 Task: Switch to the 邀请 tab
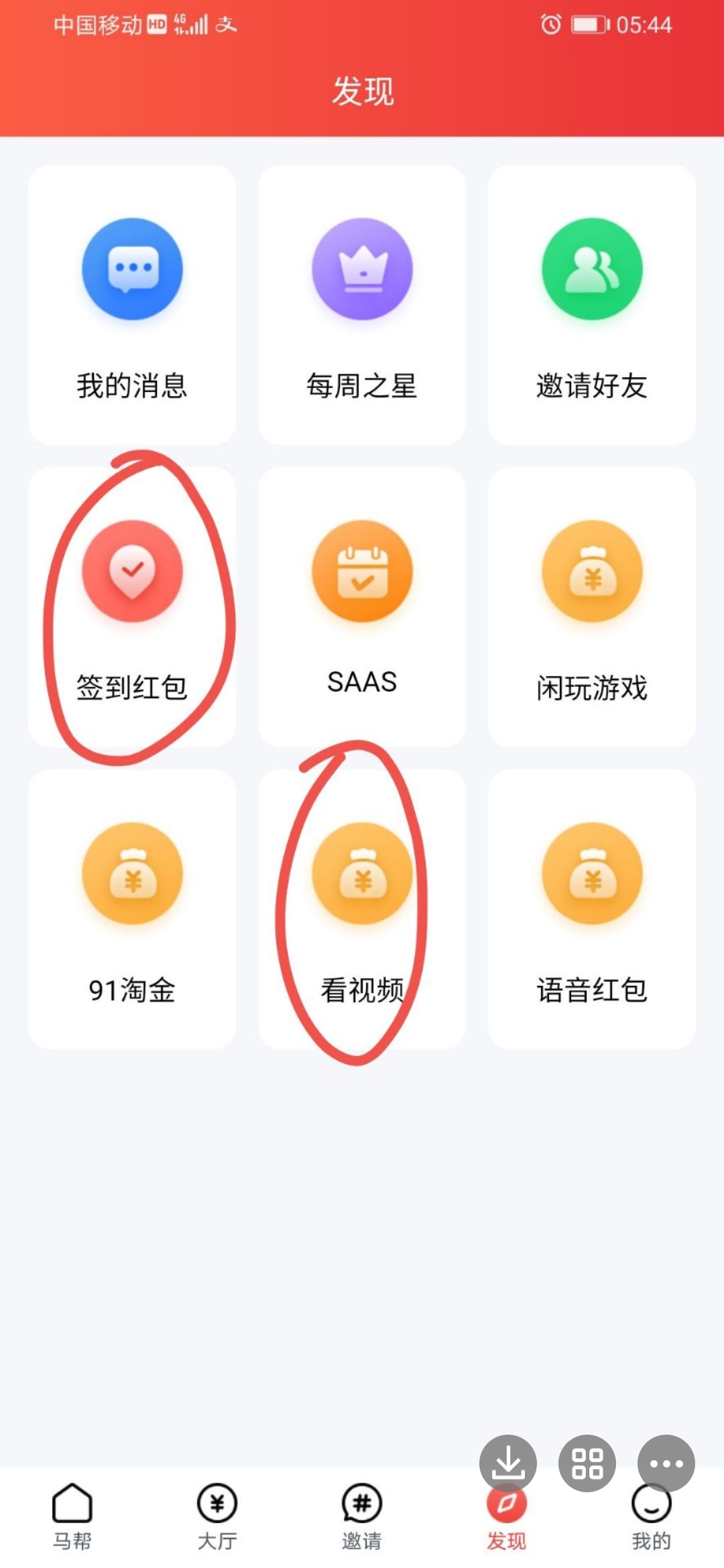pyautogui.click(x=362, y=1517)
